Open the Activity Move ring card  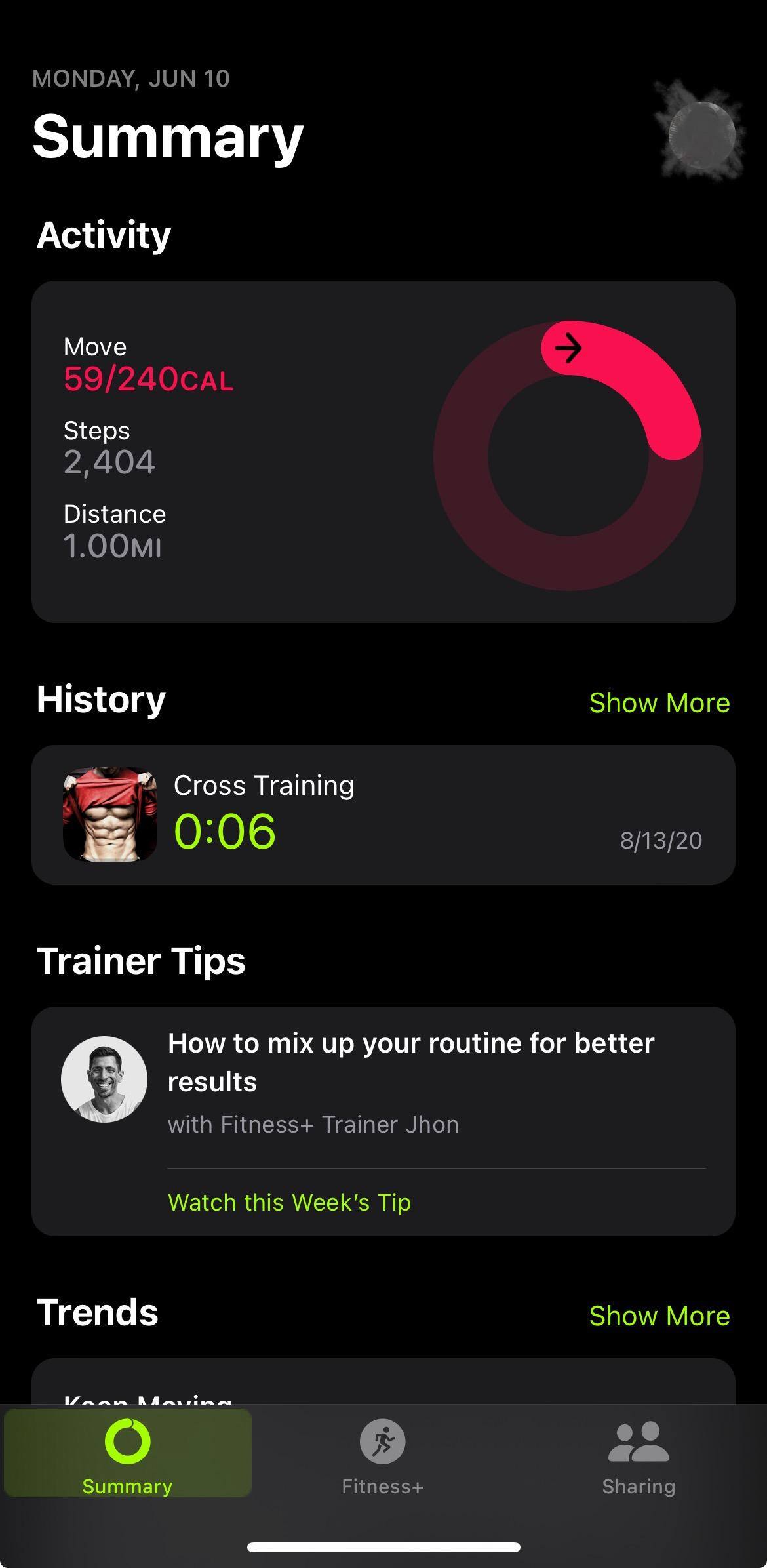coord(383,452)
